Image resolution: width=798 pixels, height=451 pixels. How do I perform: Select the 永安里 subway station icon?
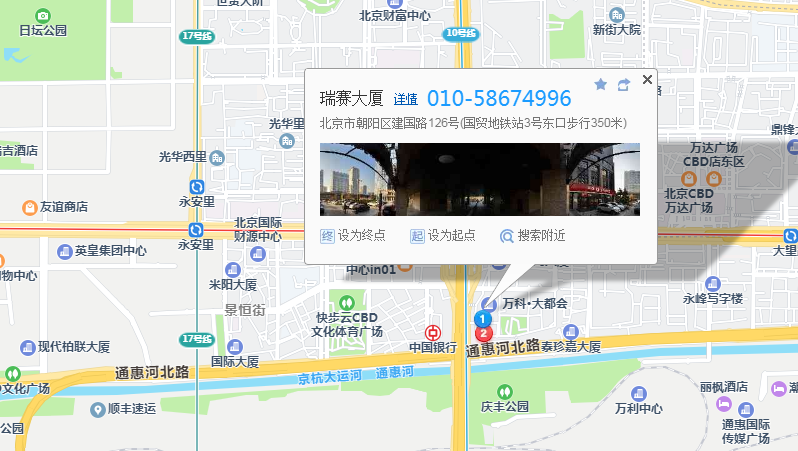tap(197, 187)
